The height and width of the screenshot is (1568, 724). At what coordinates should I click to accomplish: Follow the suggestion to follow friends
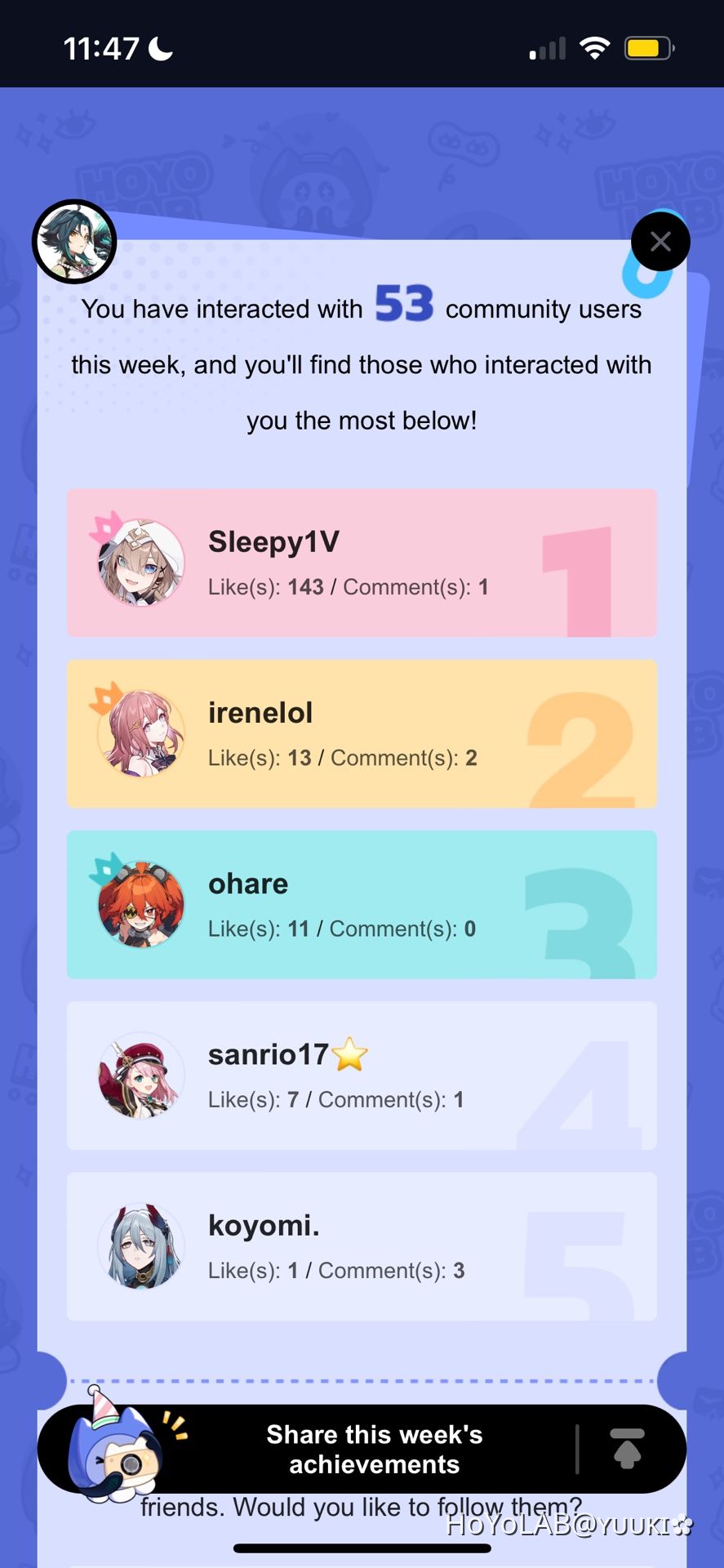pos(362,1507)
